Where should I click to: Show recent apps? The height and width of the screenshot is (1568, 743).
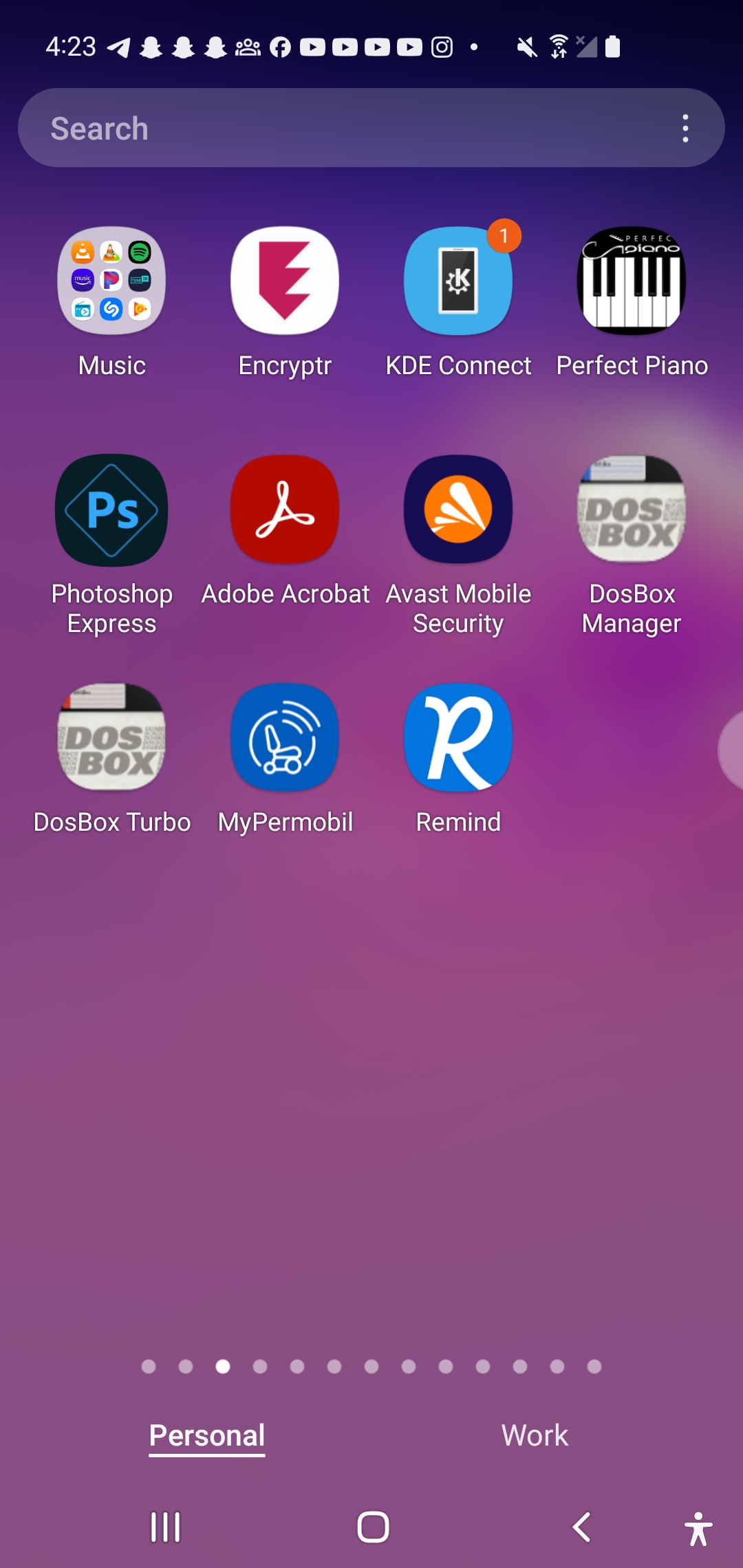(x=165, y=1527)
